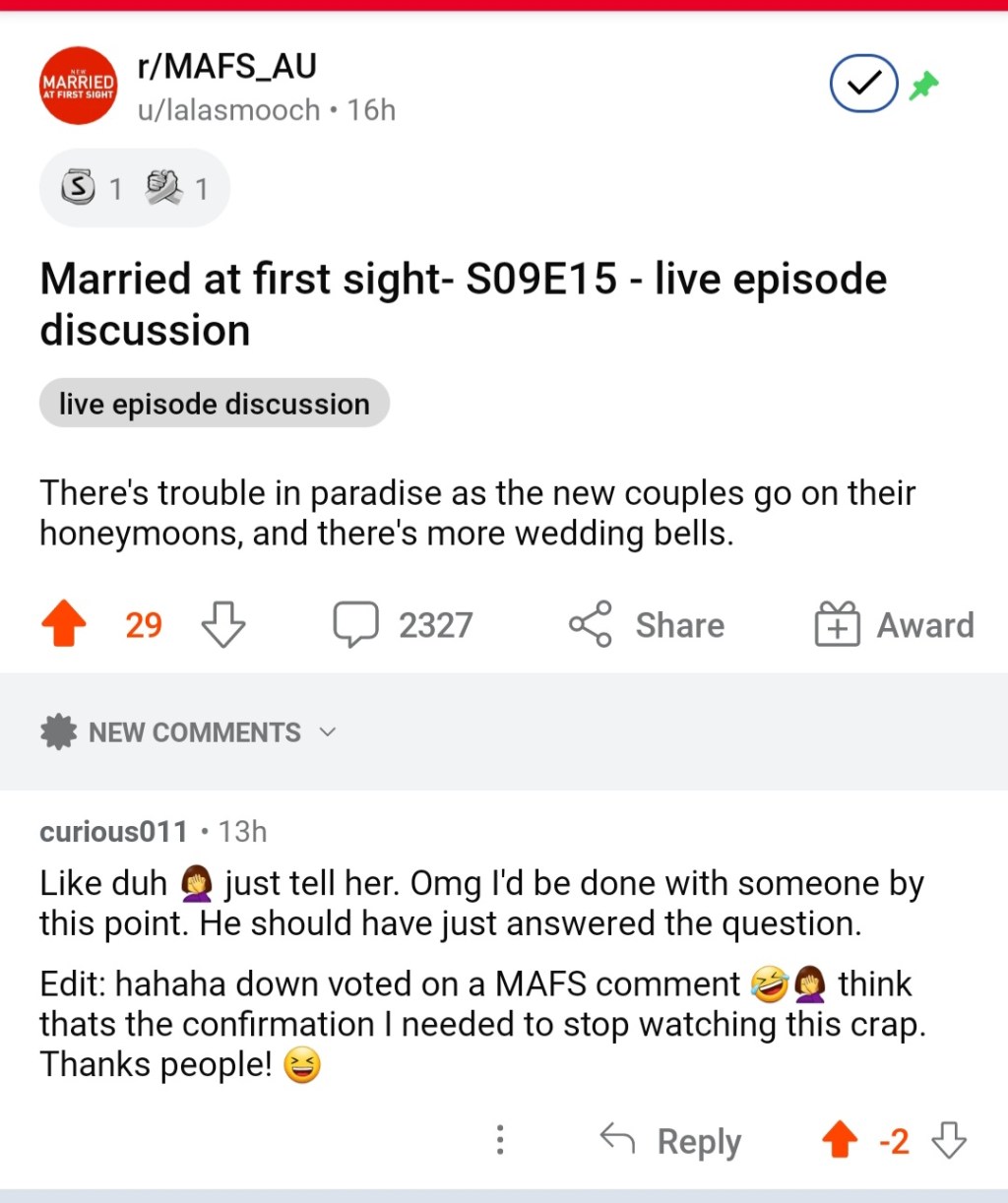Image resolution: width=1008 pixels, height=1203 pixels.
Task: Toggle the upvote on curious011's comment
Action: [x=840, y=1140]
